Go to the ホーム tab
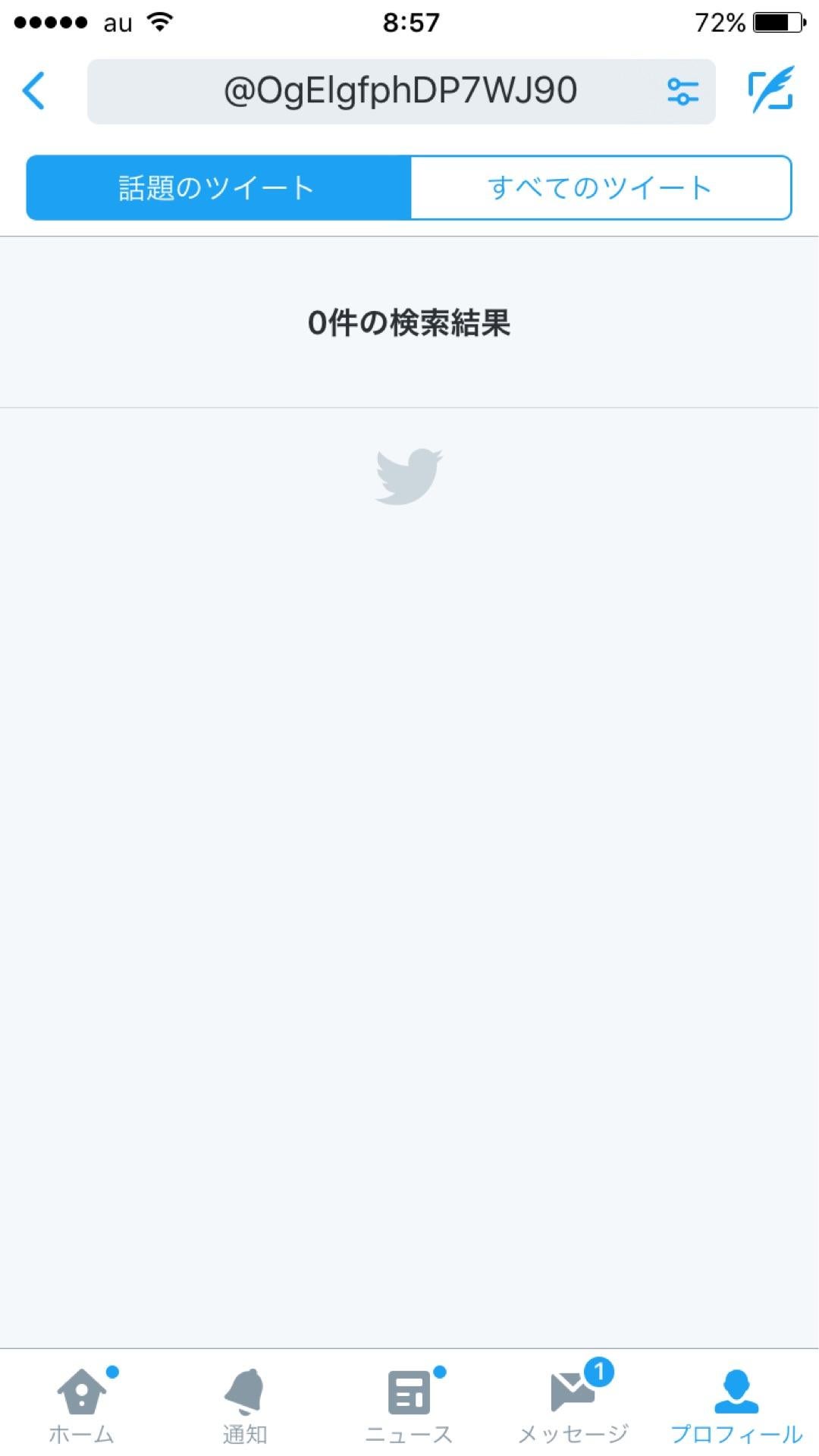Viewport: 819px width, 1456px height. 80,1403
